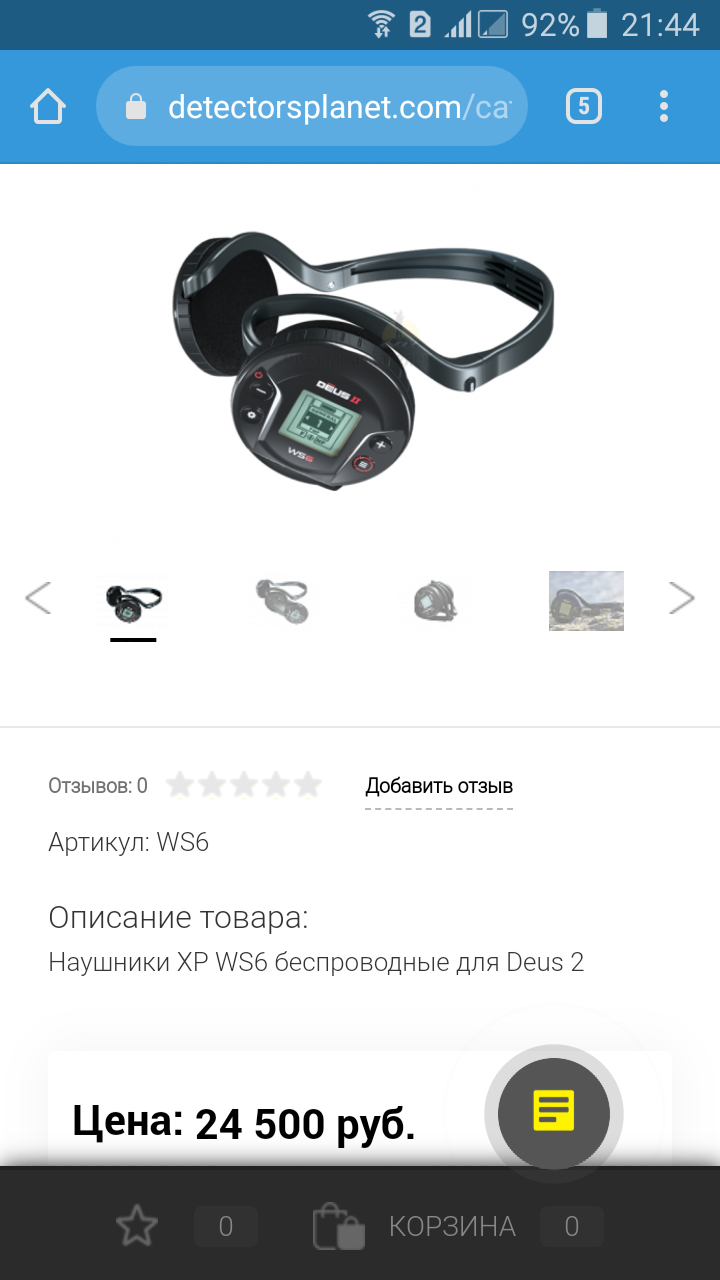Open the tab switcher showing 5 tabs
The height and width of the screenshot is (1280, 720).
[584, 106]
